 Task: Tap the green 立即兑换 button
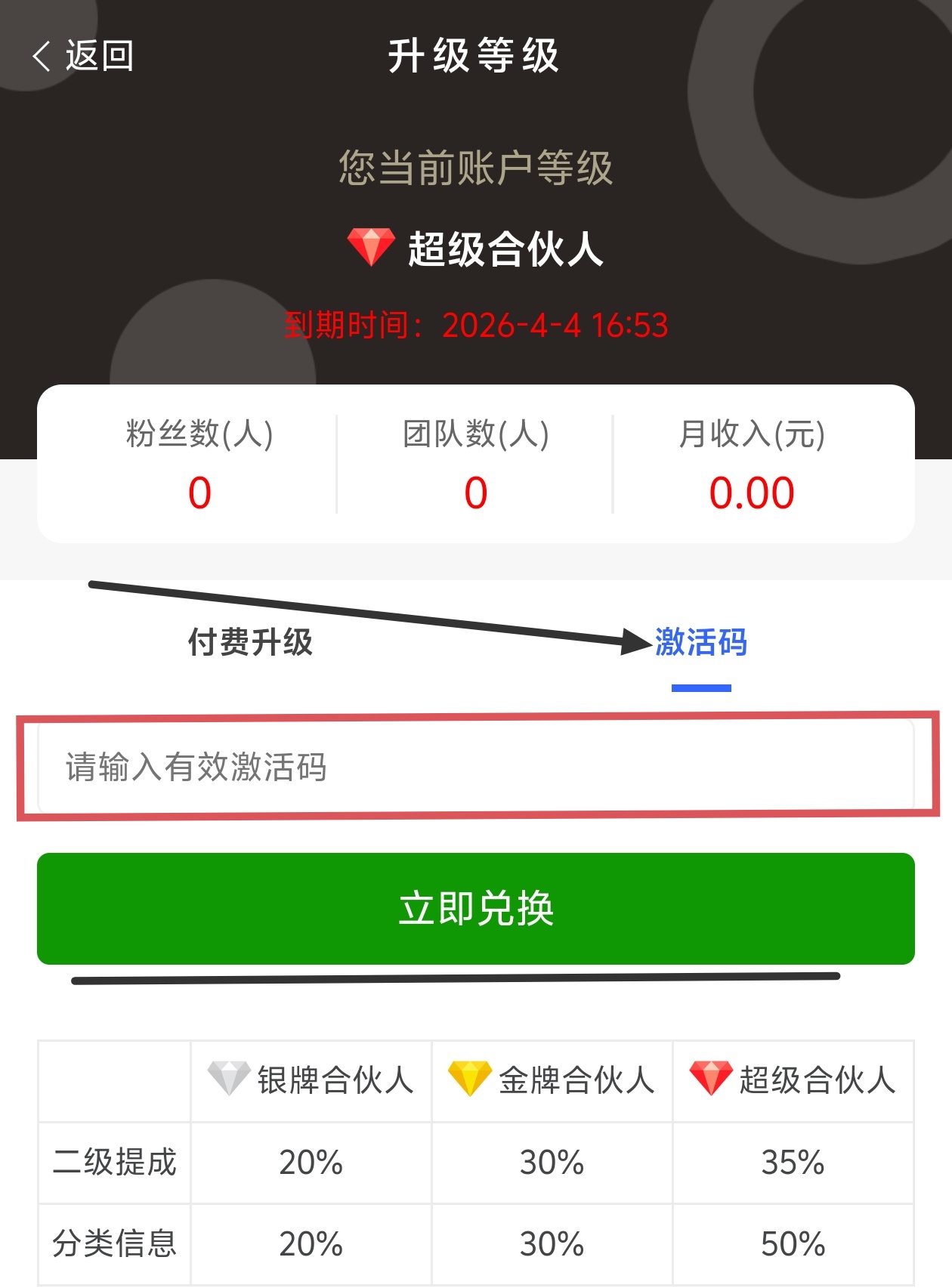point(476,909)
